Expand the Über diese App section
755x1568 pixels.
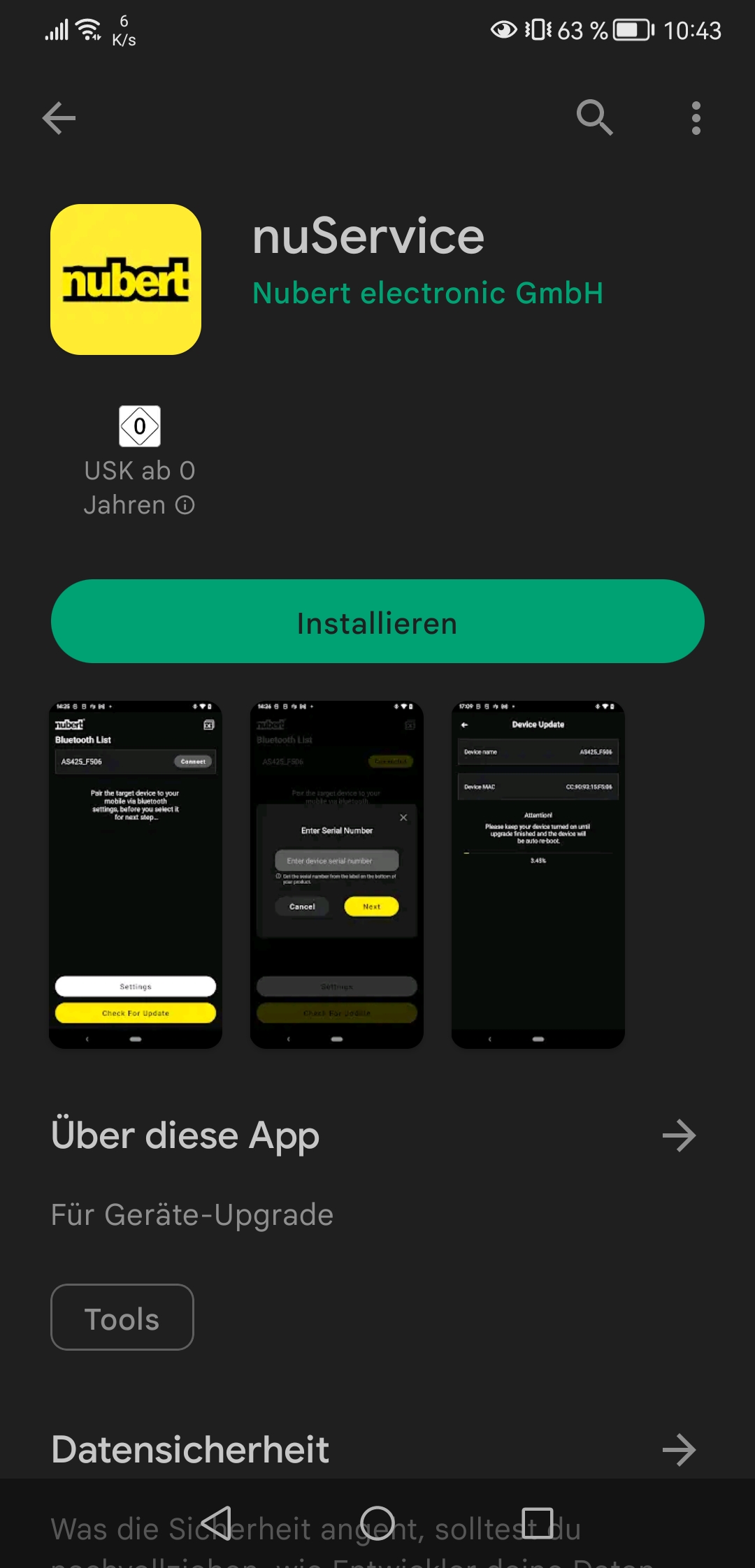click(679, 1135)
